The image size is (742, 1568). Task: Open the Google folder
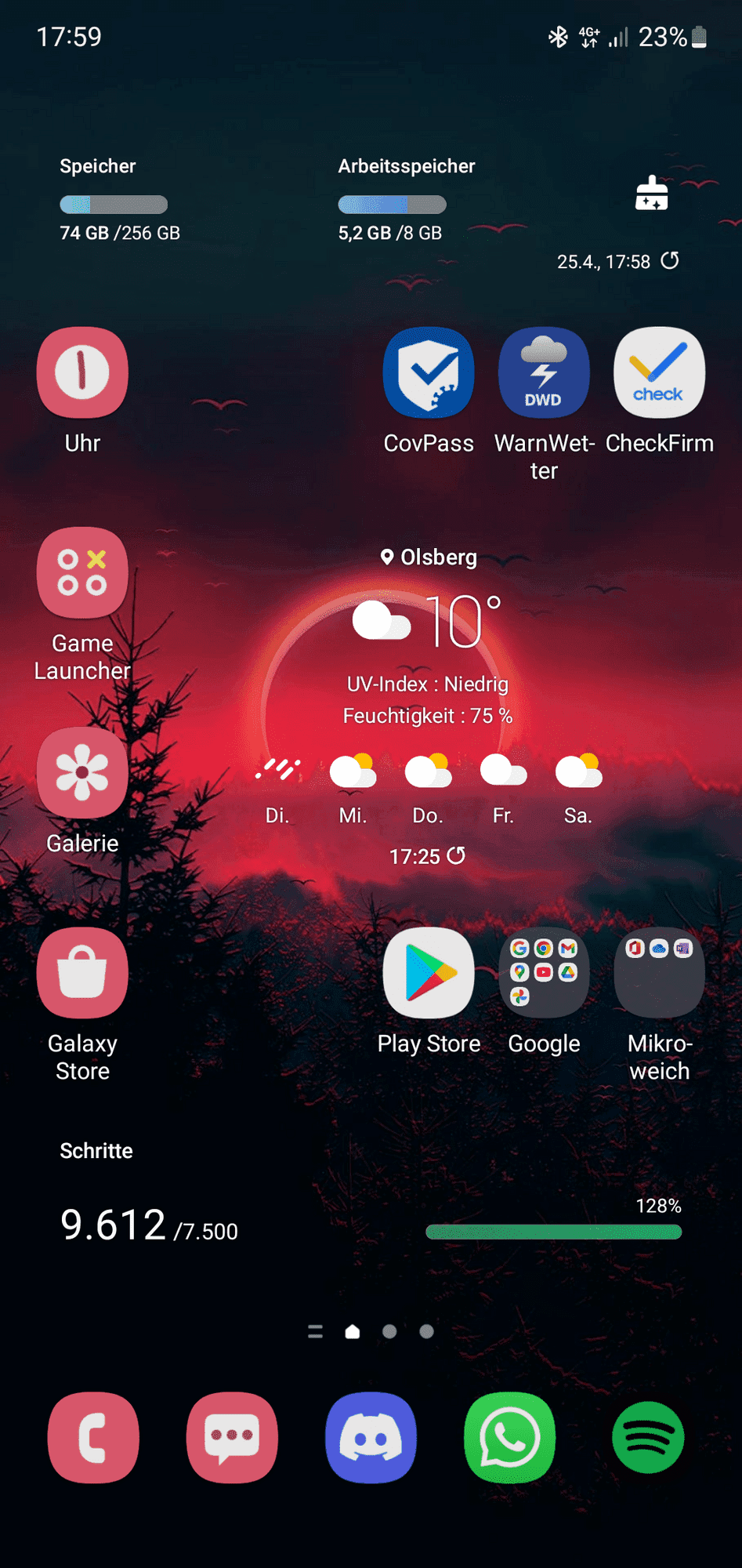[x=544, y=973]
